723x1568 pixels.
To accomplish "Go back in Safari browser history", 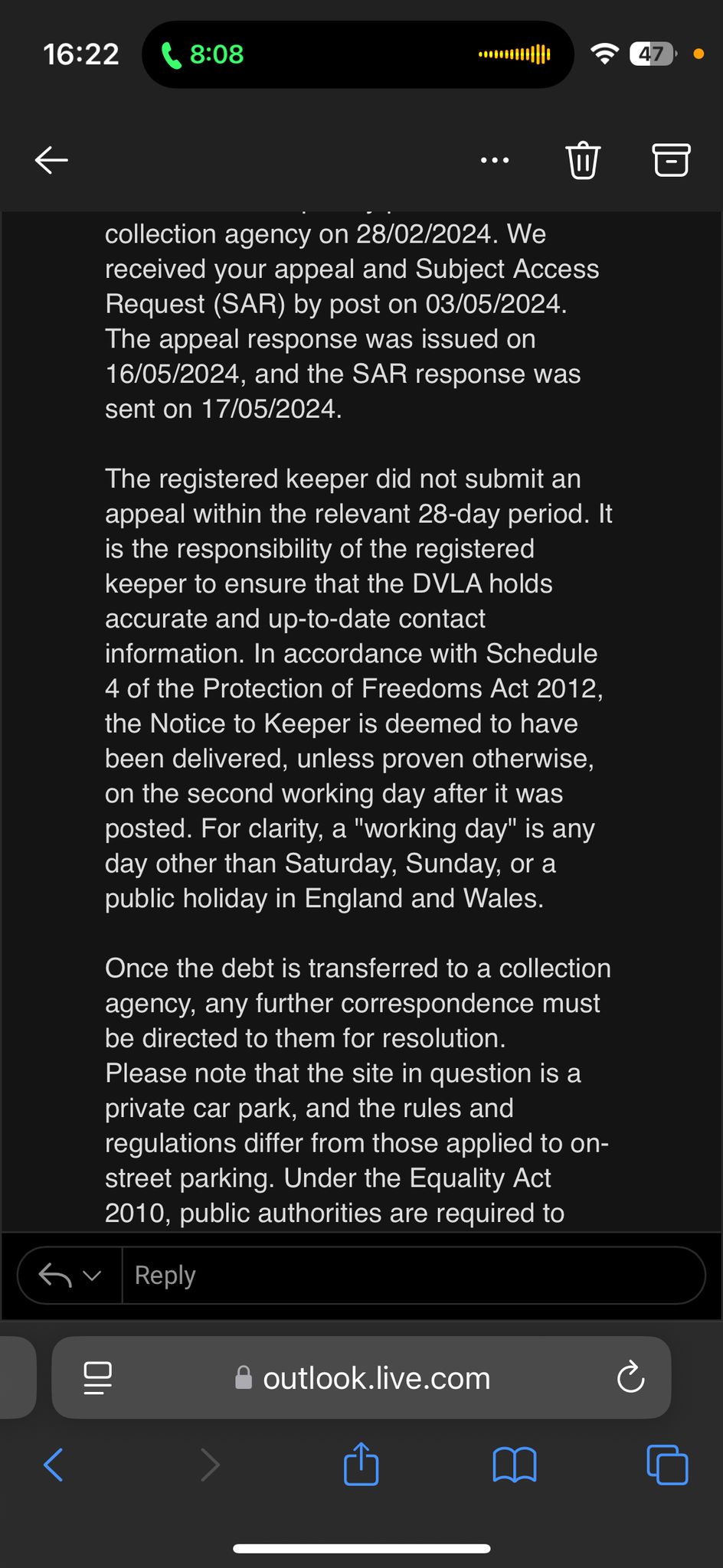I will pos(54,1465).
